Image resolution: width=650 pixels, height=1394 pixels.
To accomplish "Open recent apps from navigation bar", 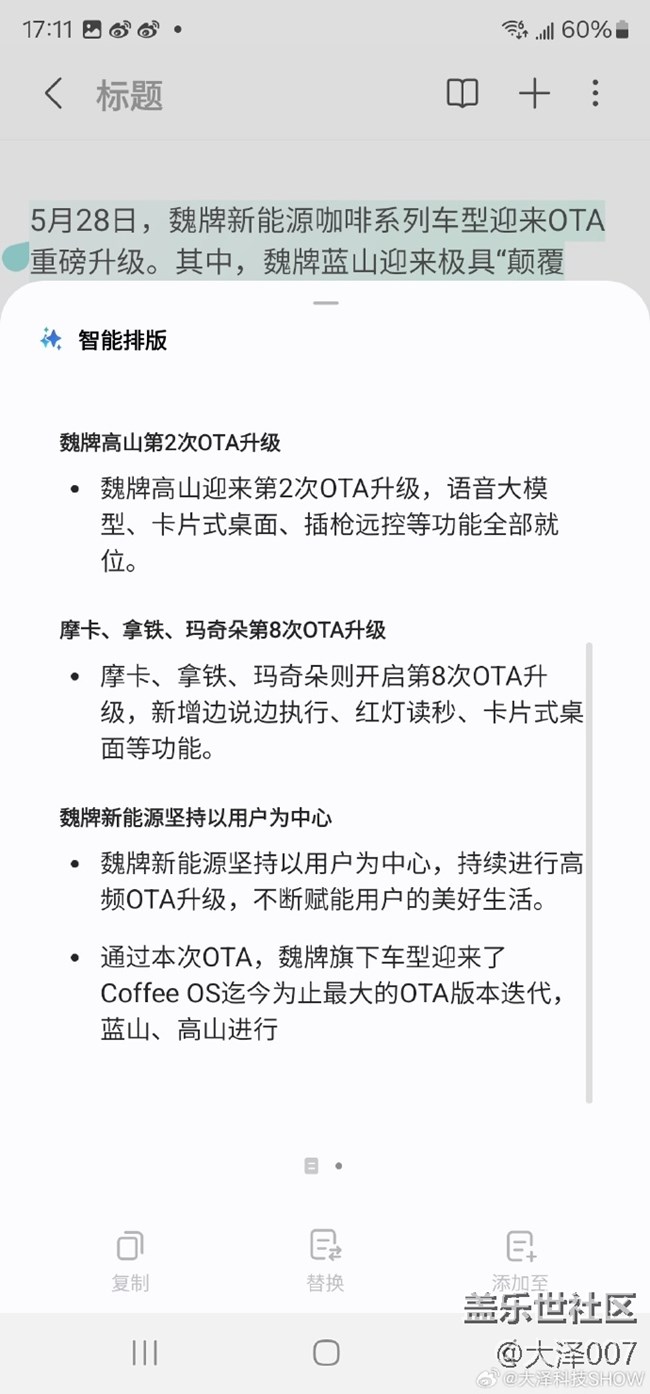I will tap(145, 1353).
